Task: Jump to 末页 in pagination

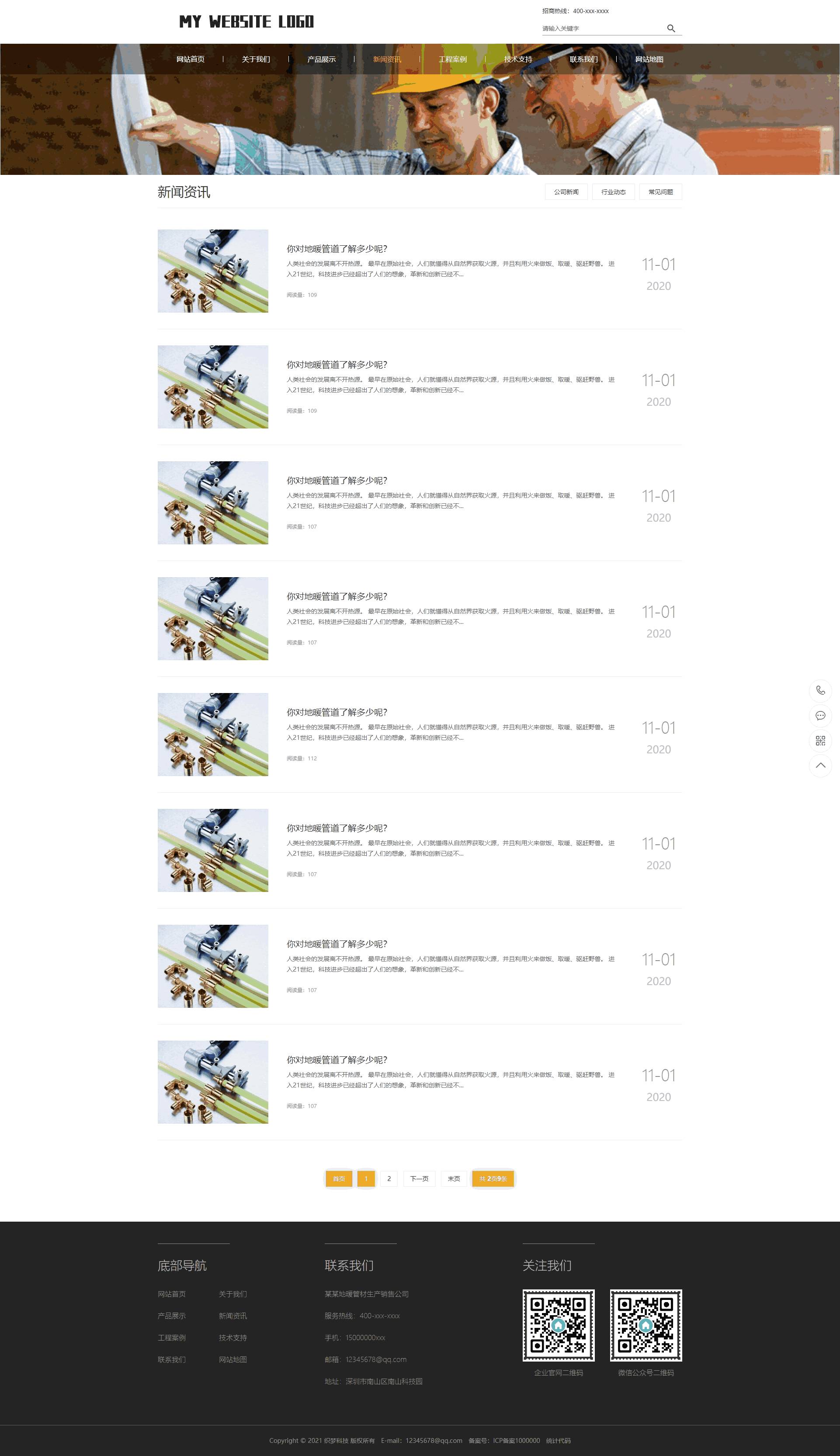Action: pyautogui.click(x=454, y=1178)
